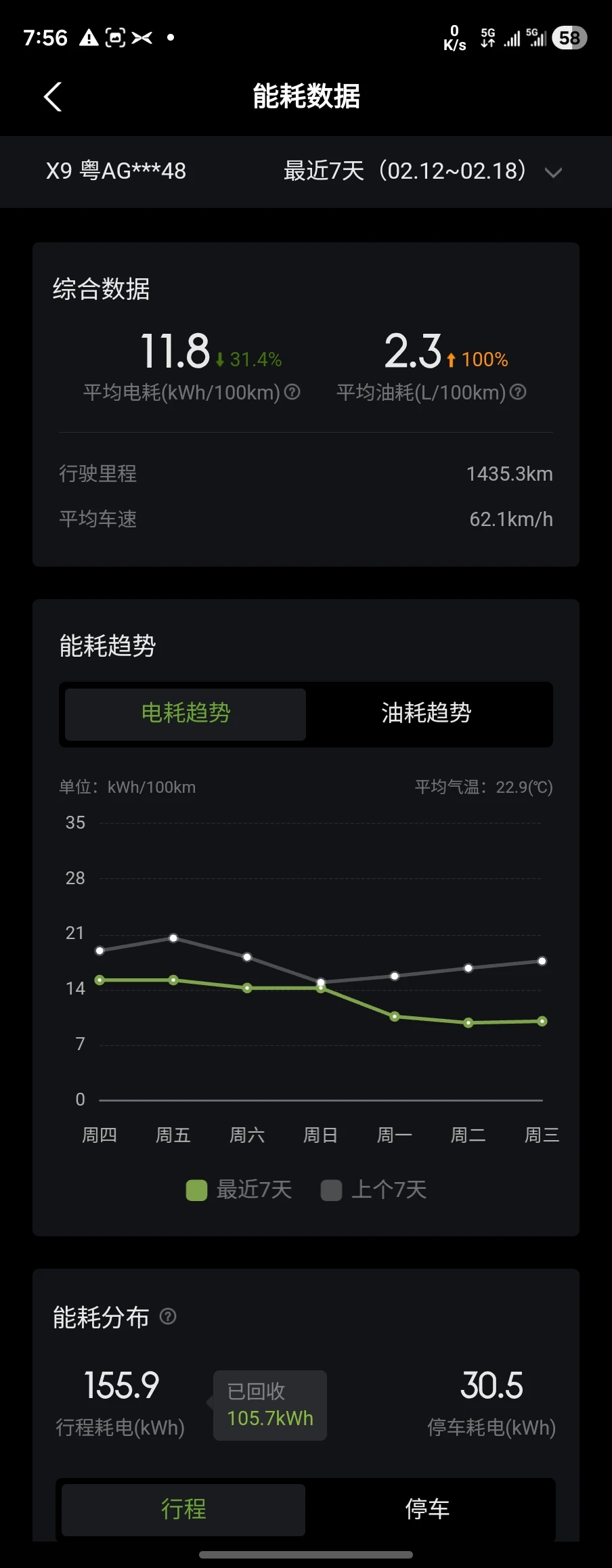Tap the help icon beside 平均油耗
The image size is (612, 1568).
tap(518, 392)
